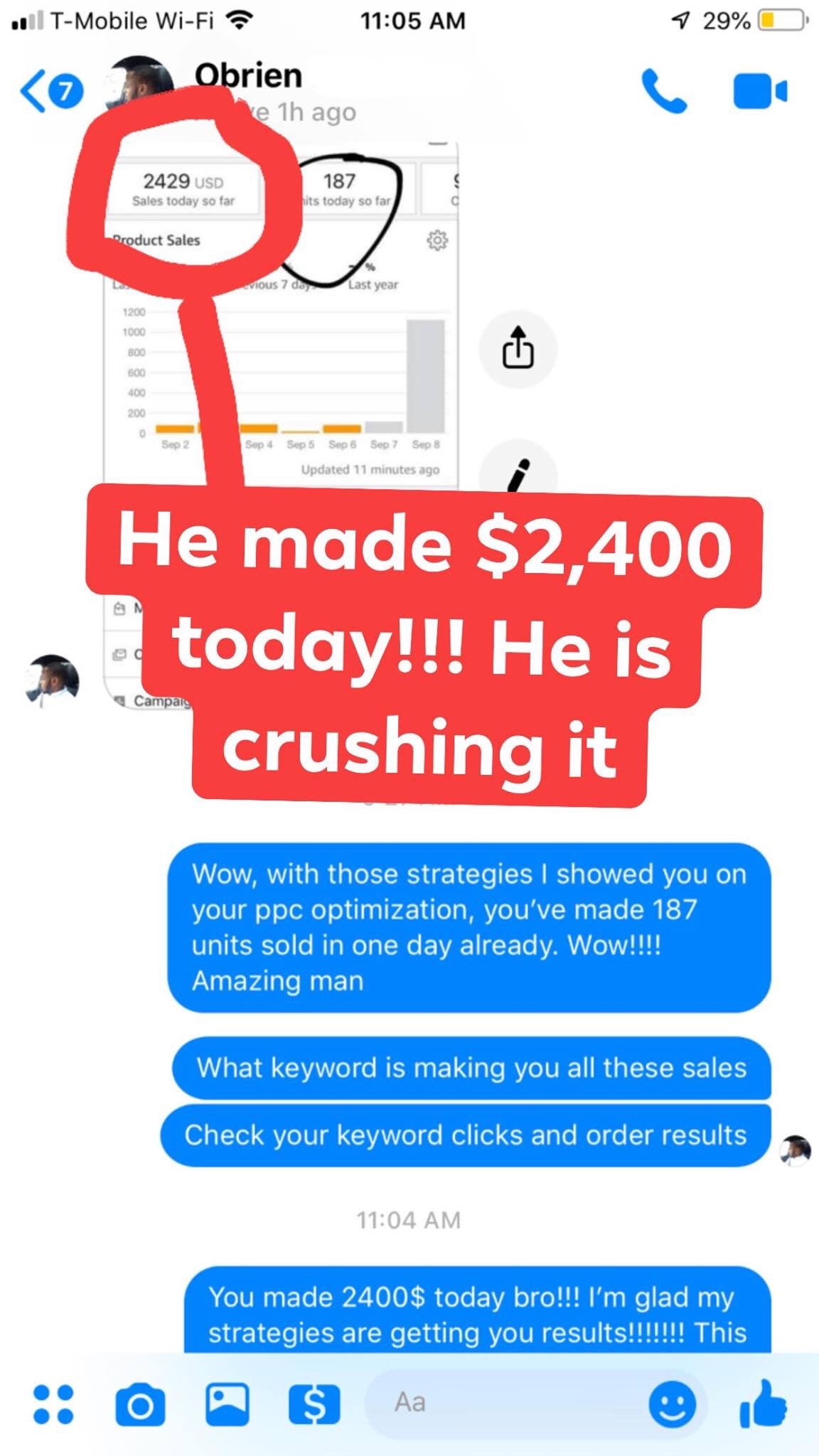This screenshot has height=1456, width=819.
Task: Open the photo gallery picker
Action: (x=227, y=1404)
